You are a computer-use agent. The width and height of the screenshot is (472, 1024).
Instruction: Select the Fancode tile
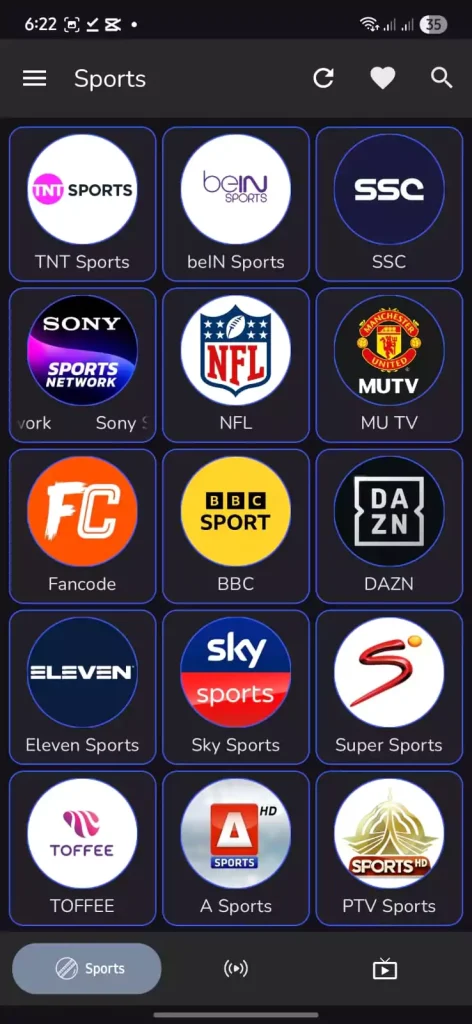coord(82,526)
